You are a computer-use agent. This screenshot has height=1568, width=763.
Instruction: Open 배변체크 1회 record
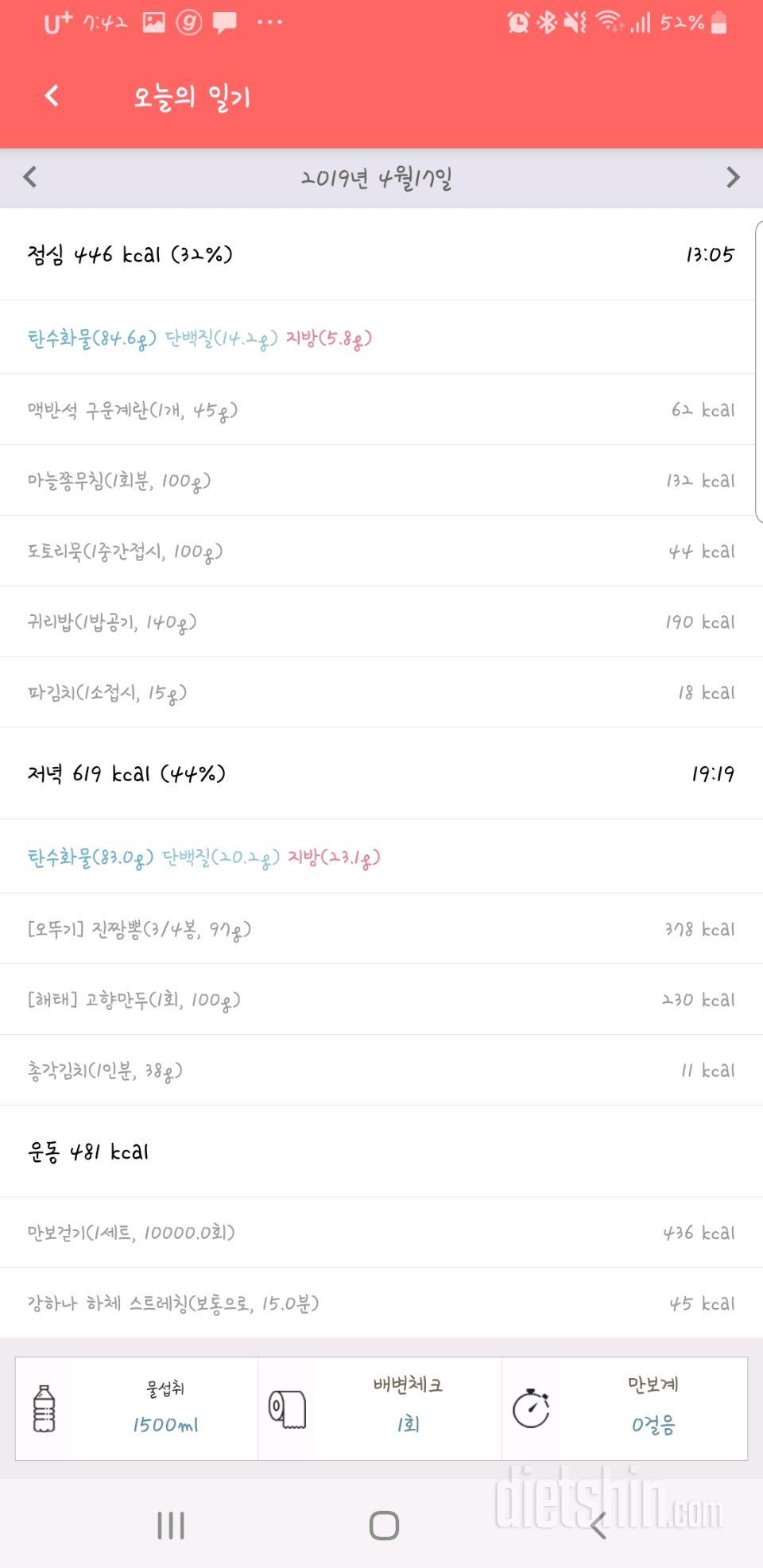(380, 1408)
